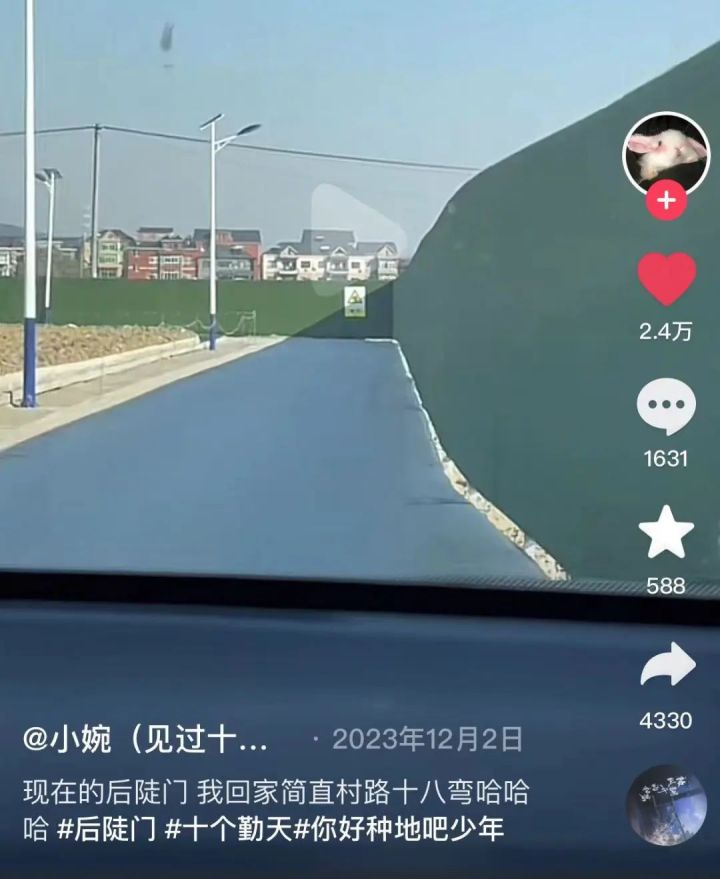Screen dimensions: 720x879
Task: Open the creator's avatar profile
Action: tap(666, 152)
